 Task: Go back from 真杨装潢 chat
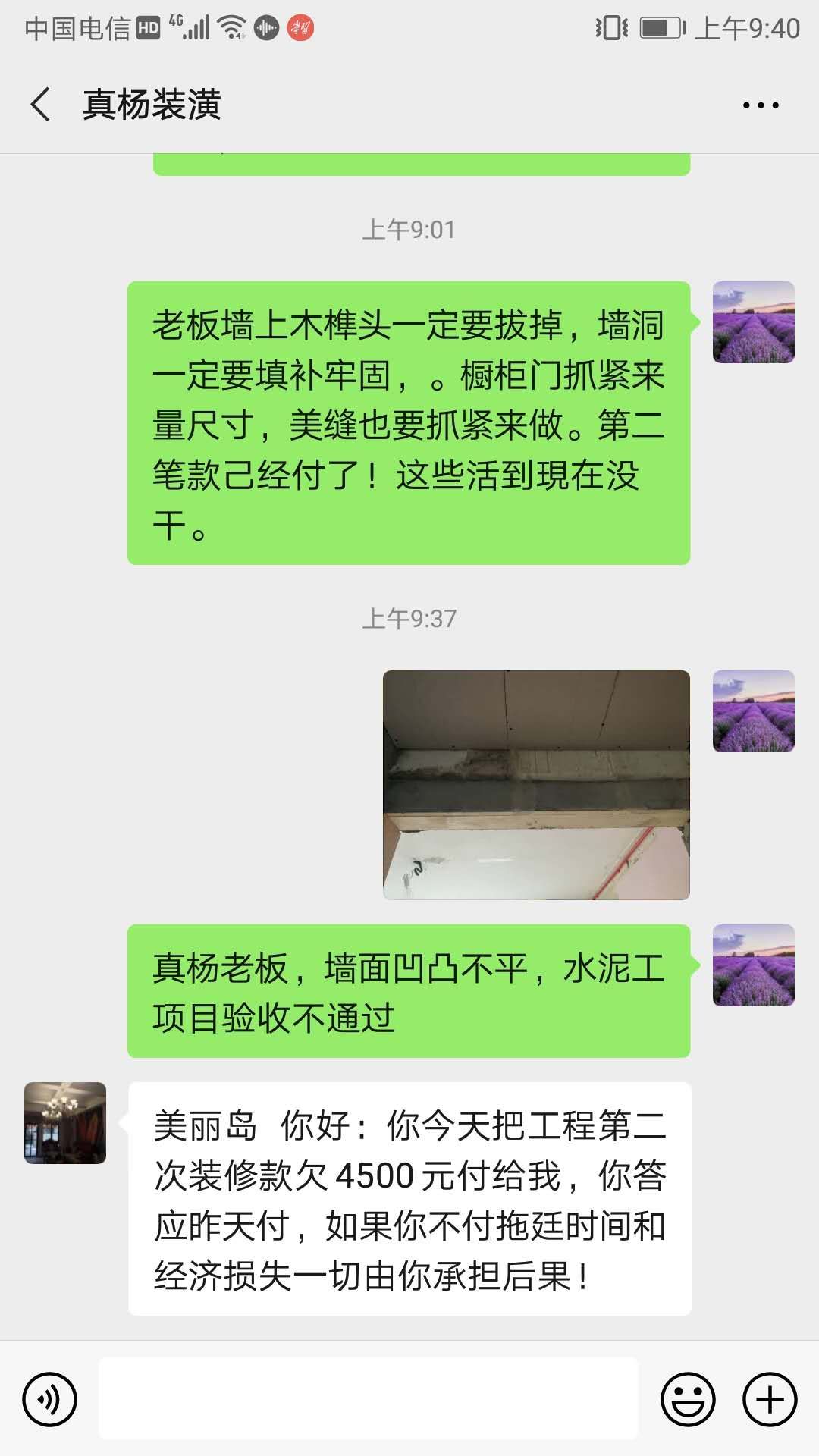click(x=41, y=105)
